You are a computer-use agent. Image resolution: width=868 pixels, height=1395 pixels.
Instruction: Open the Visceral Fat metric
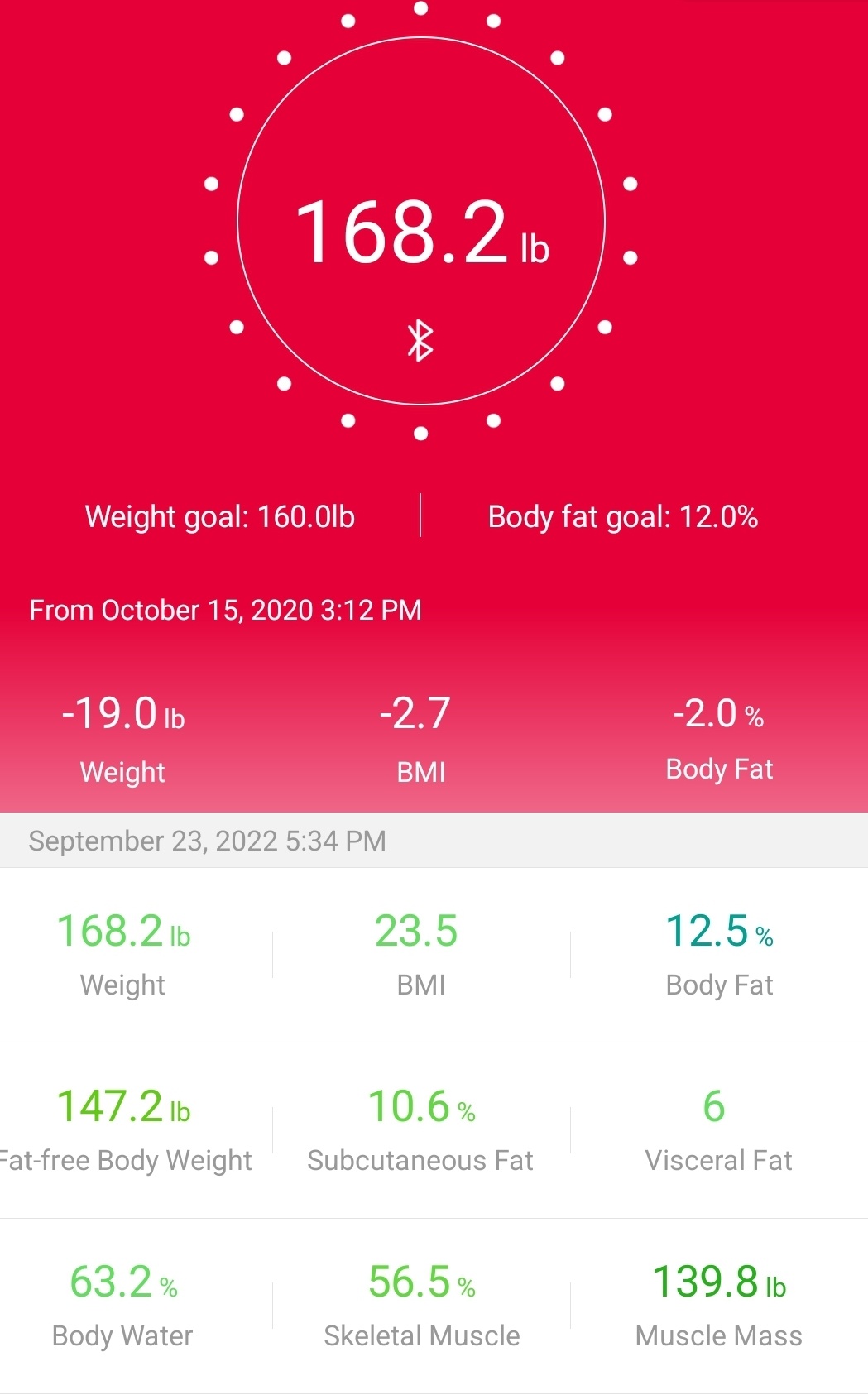[x=719, y=1130]
